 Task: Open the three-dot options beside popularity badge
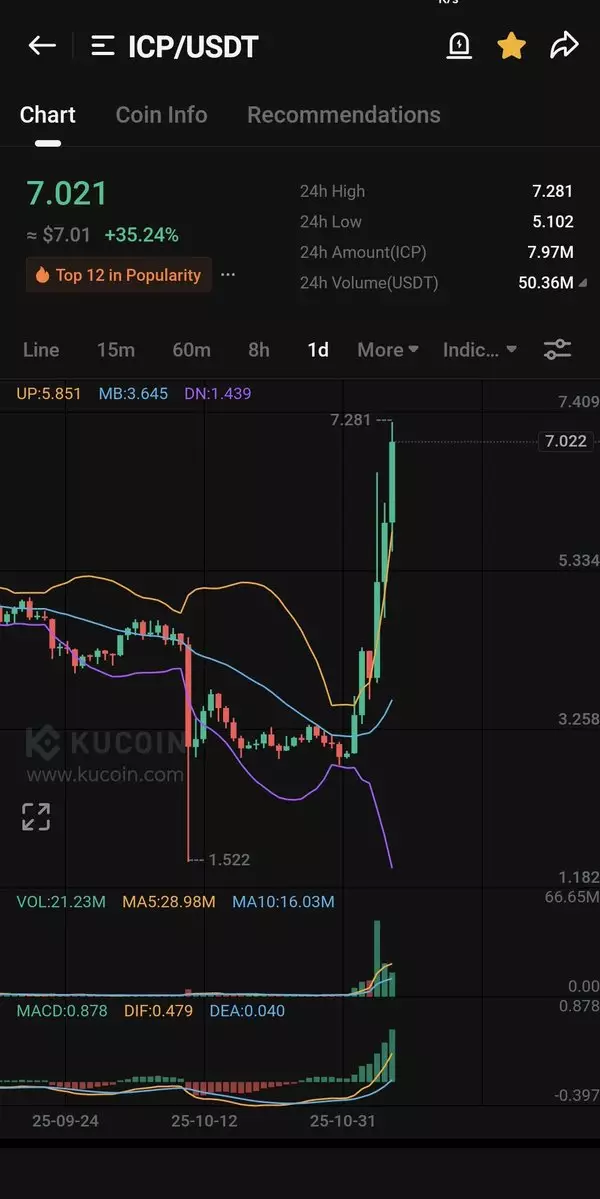228,275
